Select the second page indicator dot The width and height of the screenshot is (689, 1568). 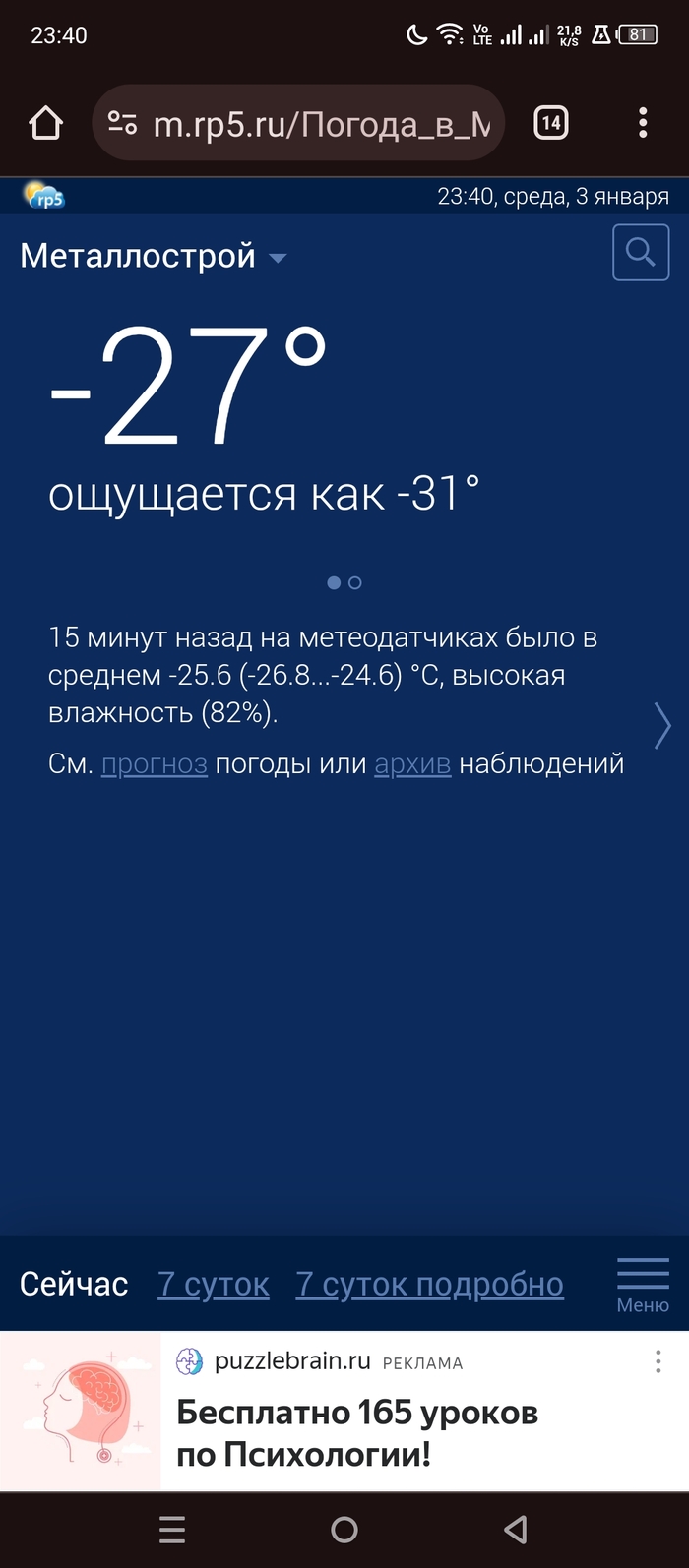click(355, 583)
